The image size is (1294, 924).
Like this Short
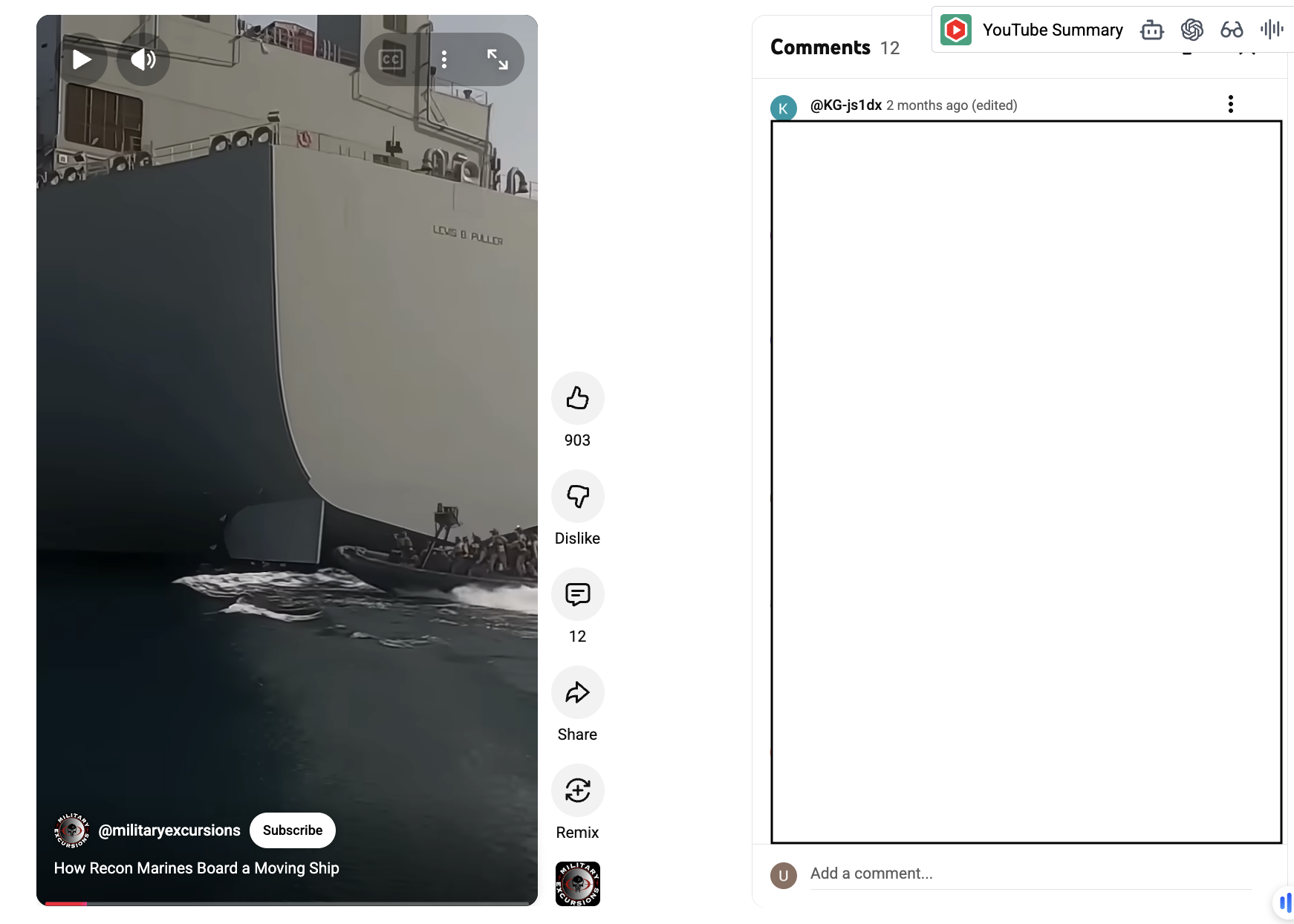[x=577, y=398]
